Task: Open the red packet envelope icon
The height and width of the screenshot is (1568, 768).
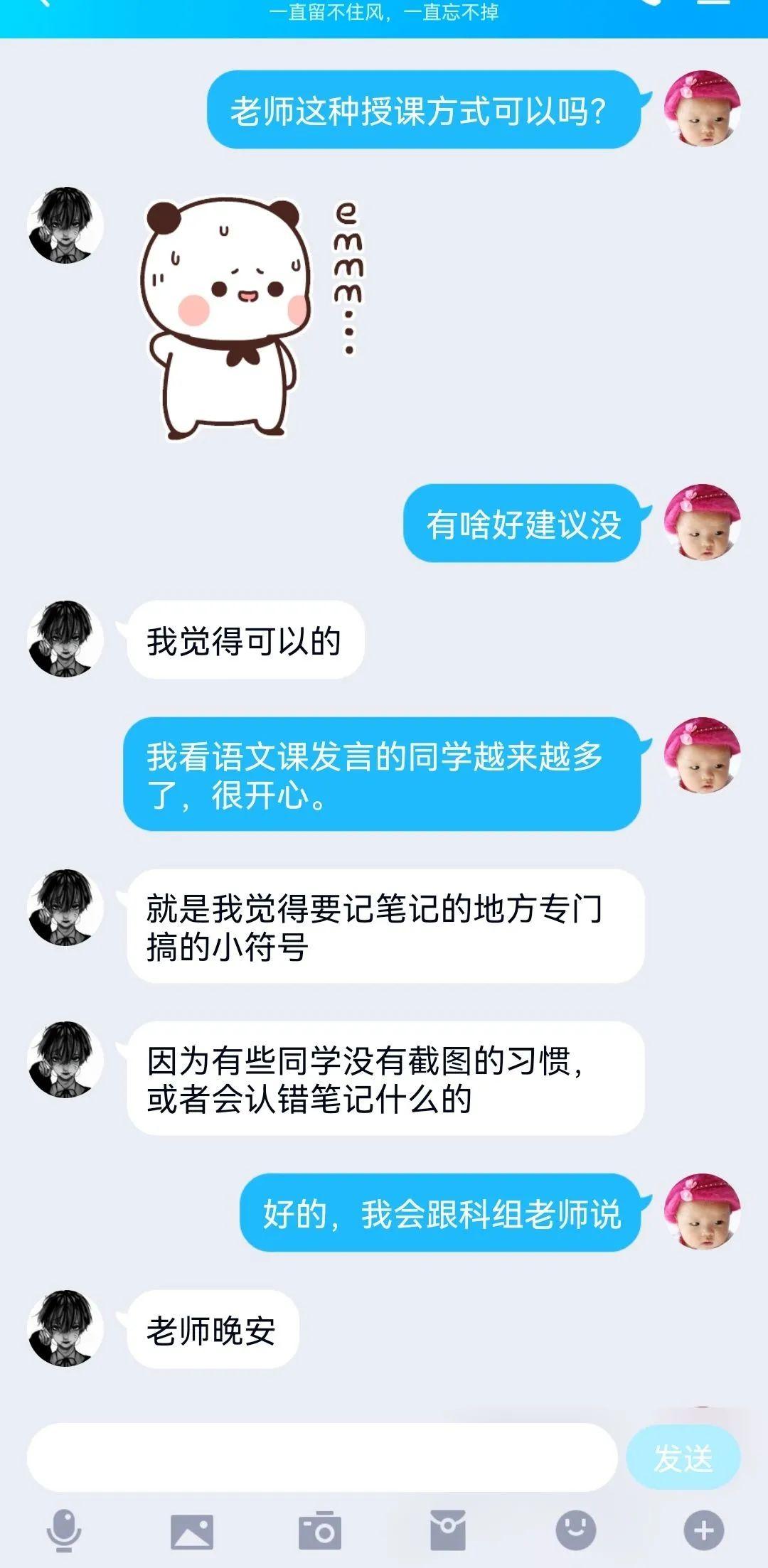Action: pyautogui.click(x=448, y=1530)
